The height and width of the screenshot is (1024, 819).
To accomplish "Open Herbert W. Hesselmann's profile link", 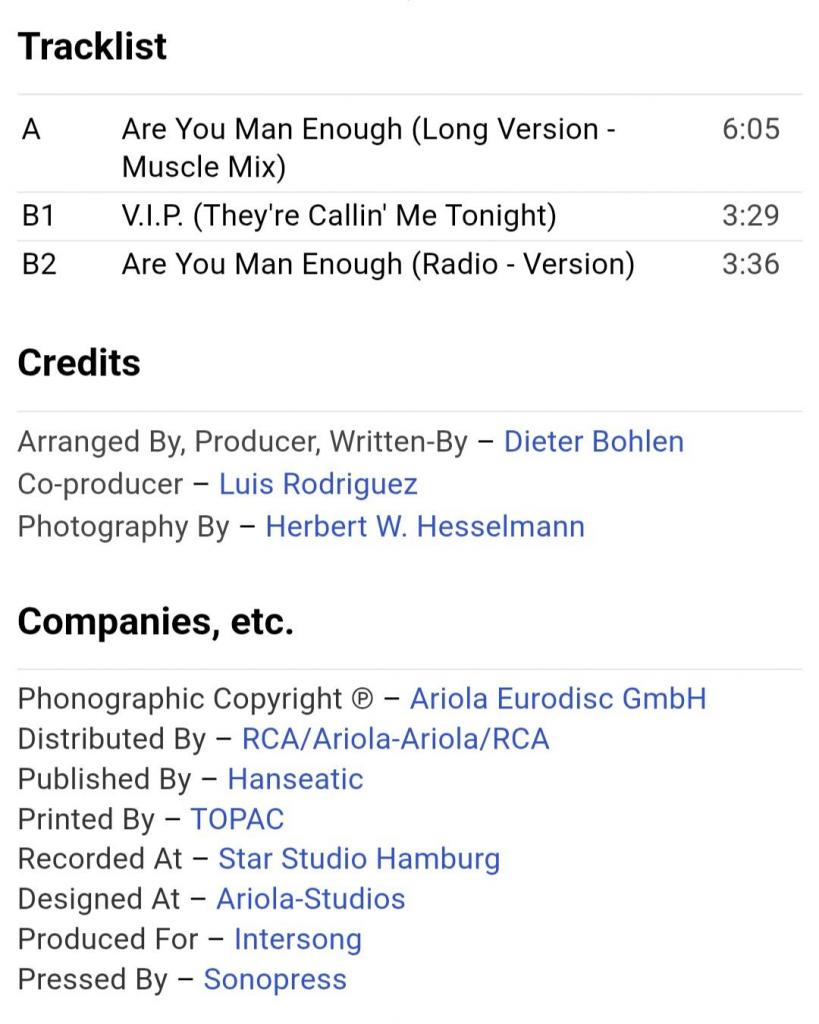I will tap(424, 526).
